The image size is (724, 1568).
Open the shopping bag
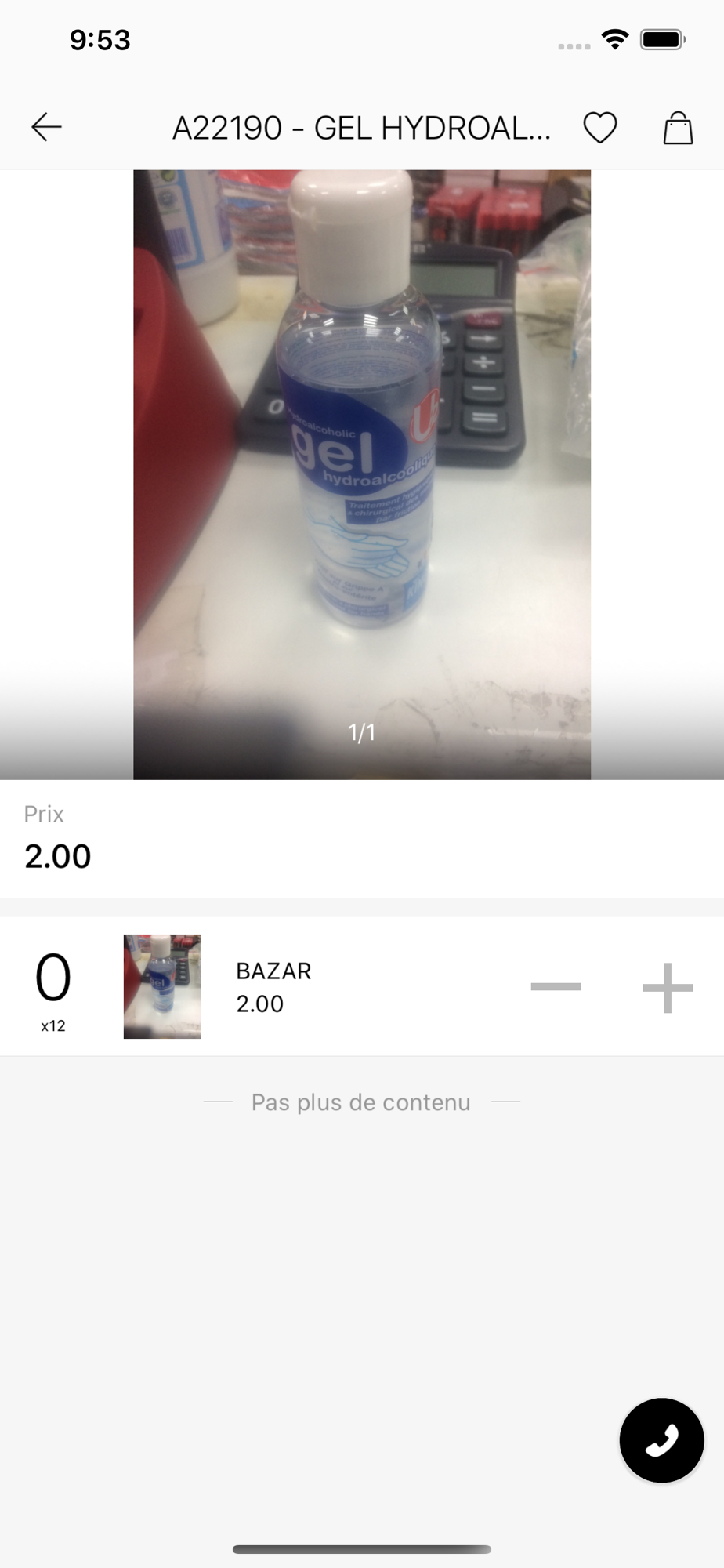pyautogui.click(x=678, y=128)
